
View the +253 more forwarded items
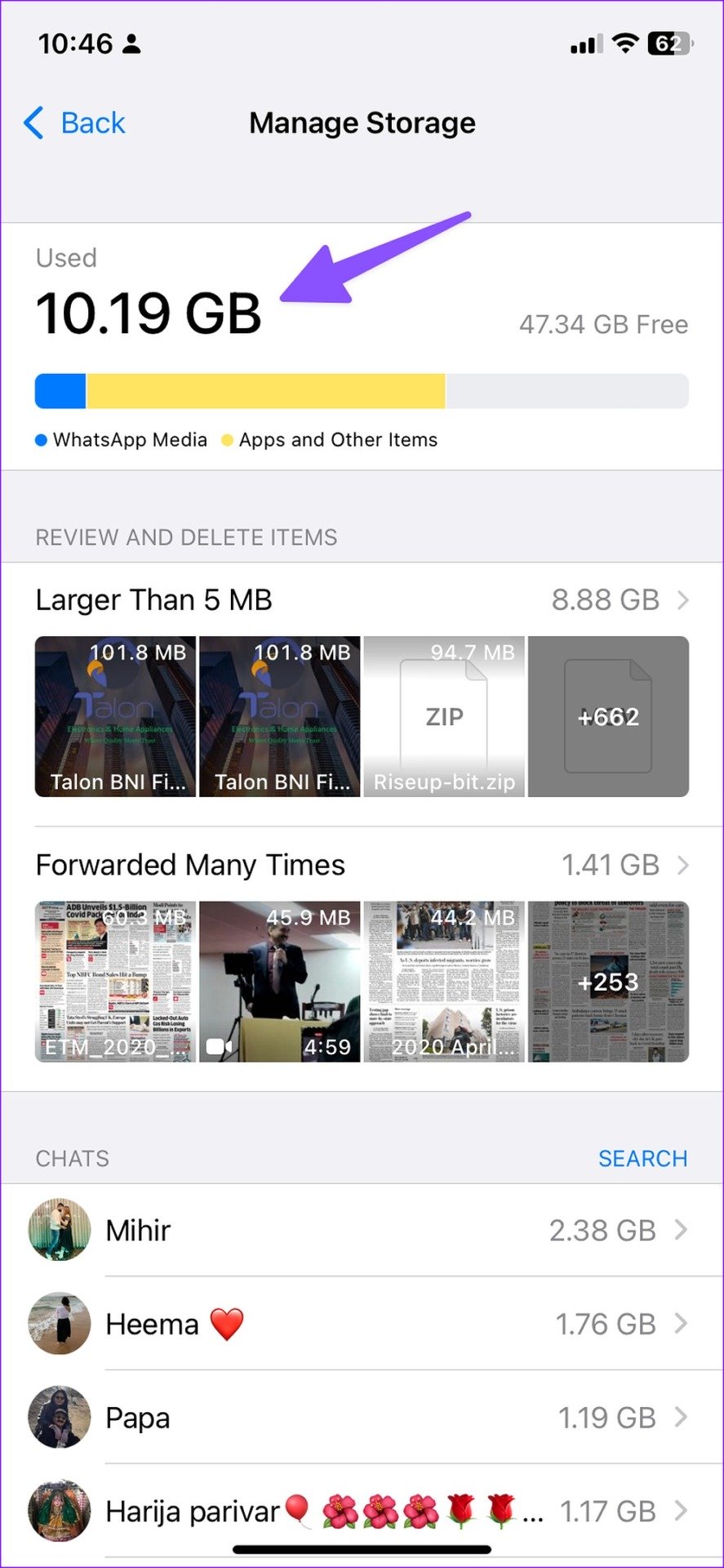608,982
